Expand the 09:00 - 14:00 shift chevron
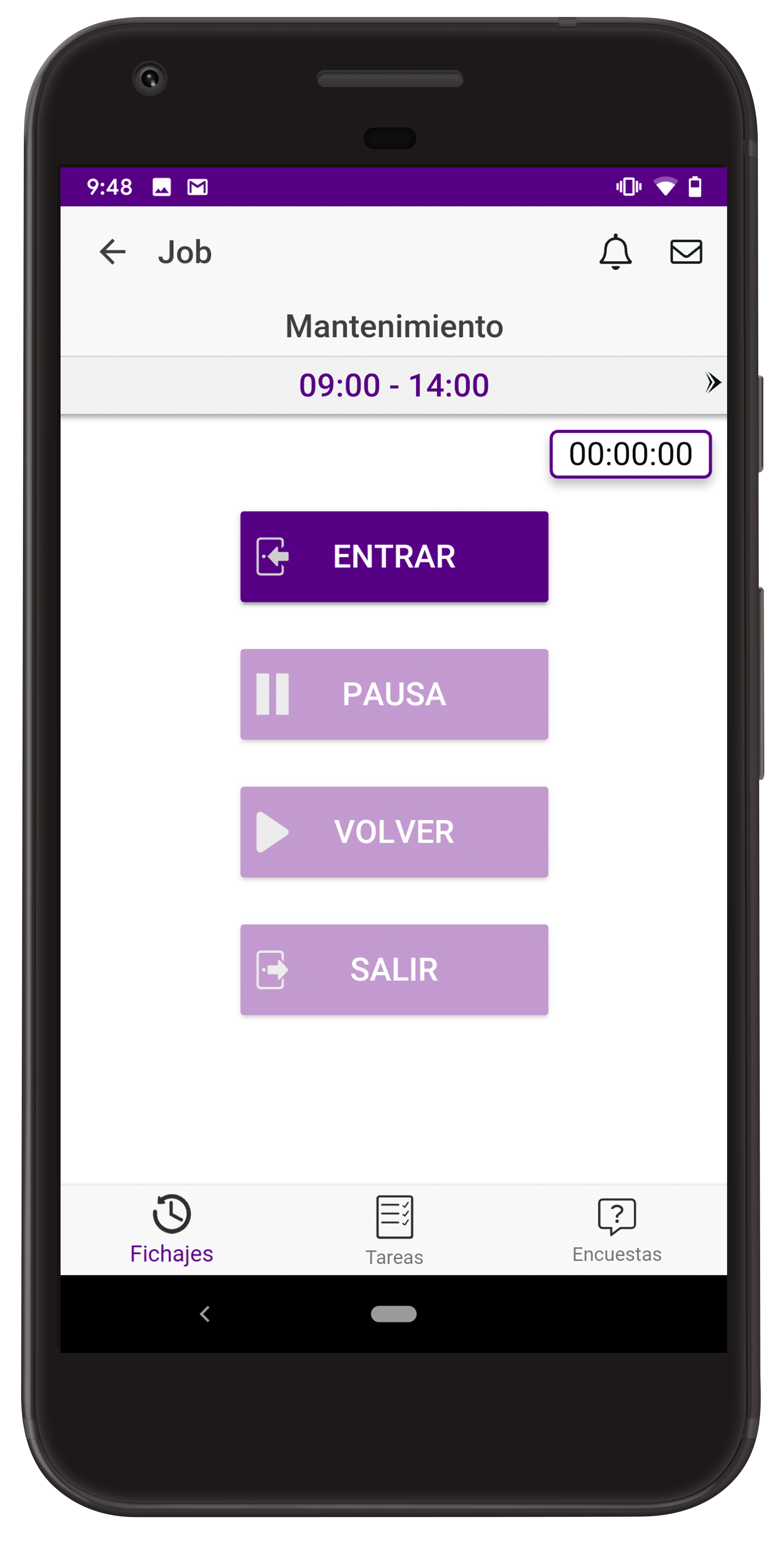The image size is (784, 1541). click(712, 383)
